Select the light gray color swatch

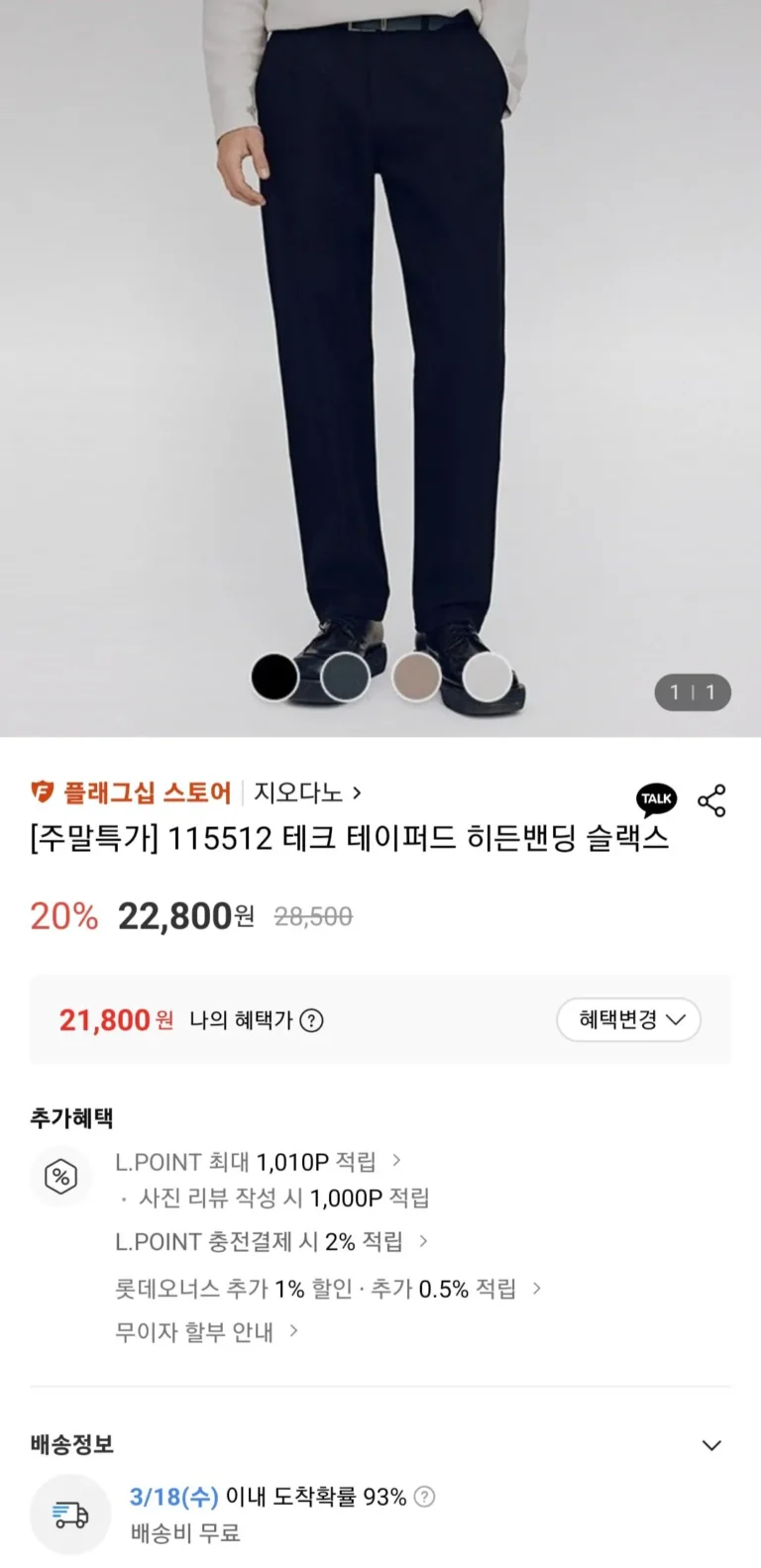click(487, 678)
